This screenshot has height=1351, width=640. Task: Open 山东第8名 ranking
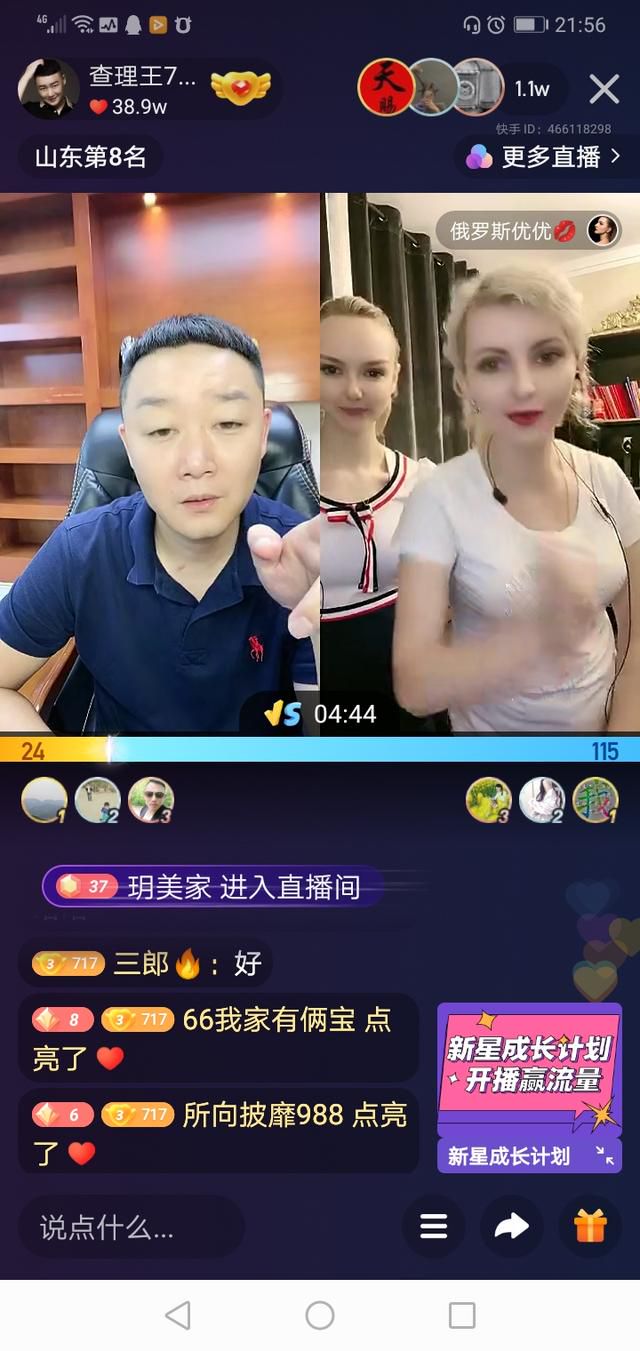[x=90, y=157]
